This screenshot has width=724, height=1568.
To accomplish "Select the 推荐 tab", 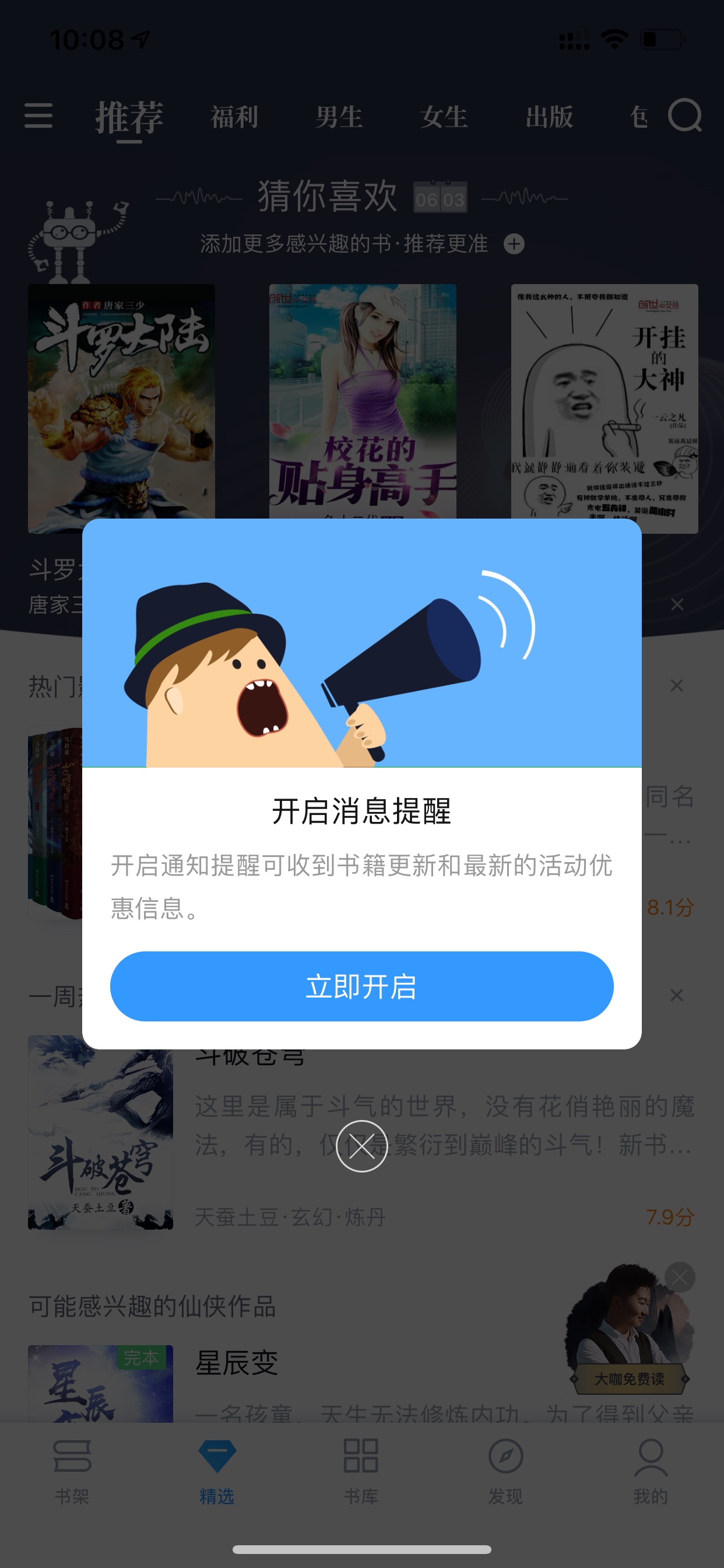I will [x=129, y=117].
